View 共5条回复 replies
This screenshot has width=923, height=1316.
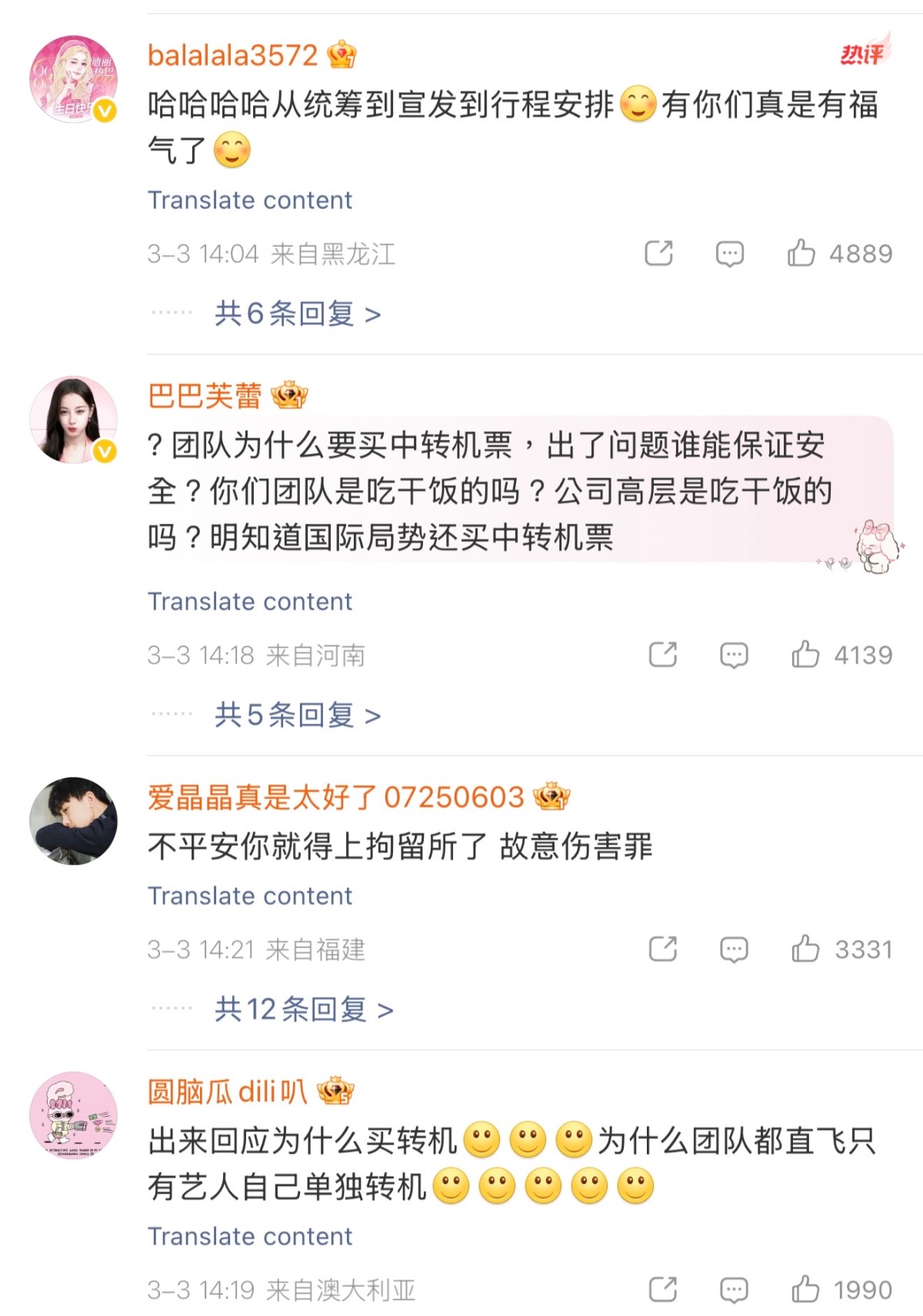click(x=298, y=715)
